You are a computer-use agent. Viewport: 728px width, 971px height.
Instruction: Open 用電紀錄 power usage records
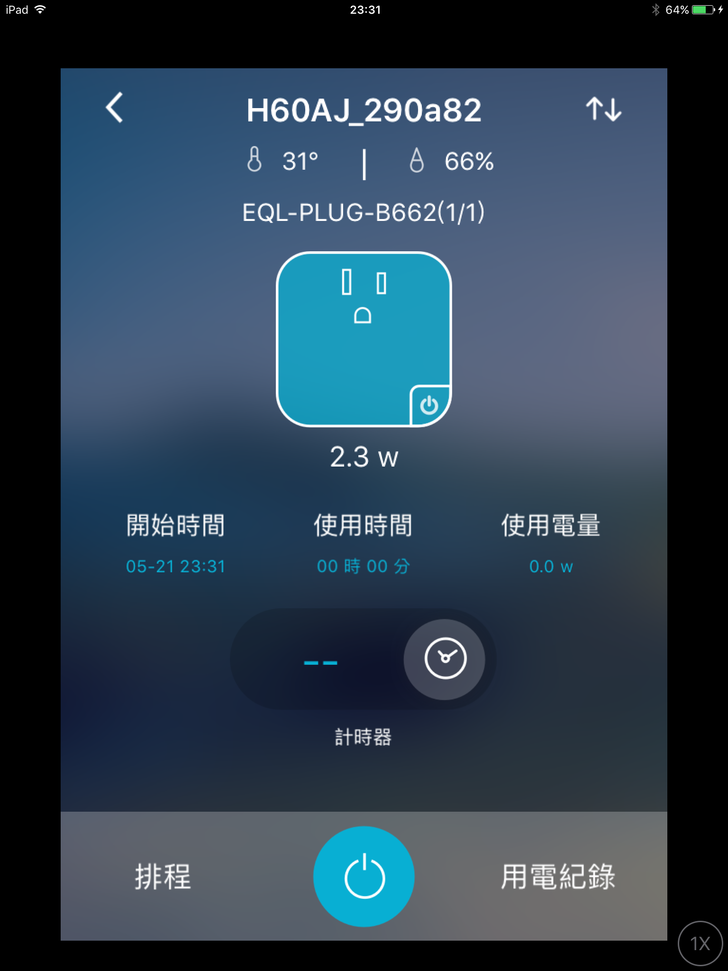(557, 876)
